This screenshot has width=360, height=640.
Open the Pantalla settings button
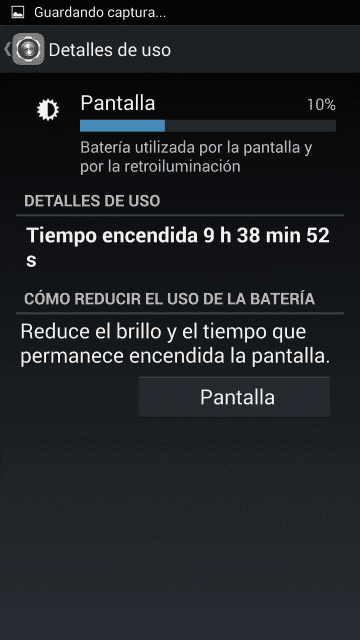[234, 397]
